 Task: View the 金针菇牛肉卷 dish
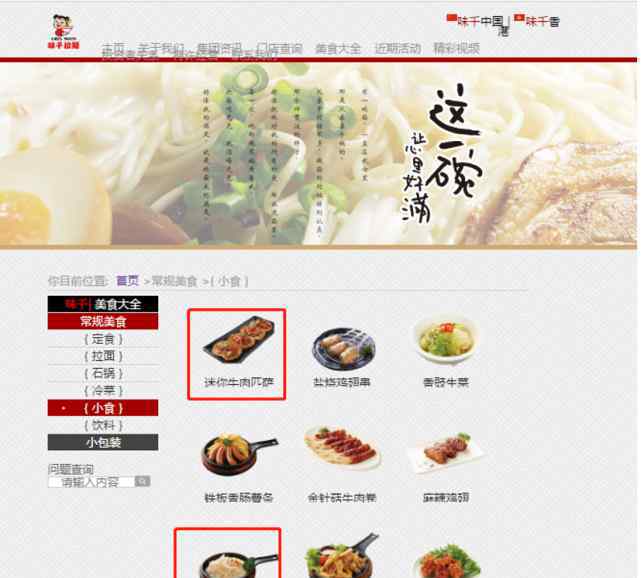coord(340,464)
